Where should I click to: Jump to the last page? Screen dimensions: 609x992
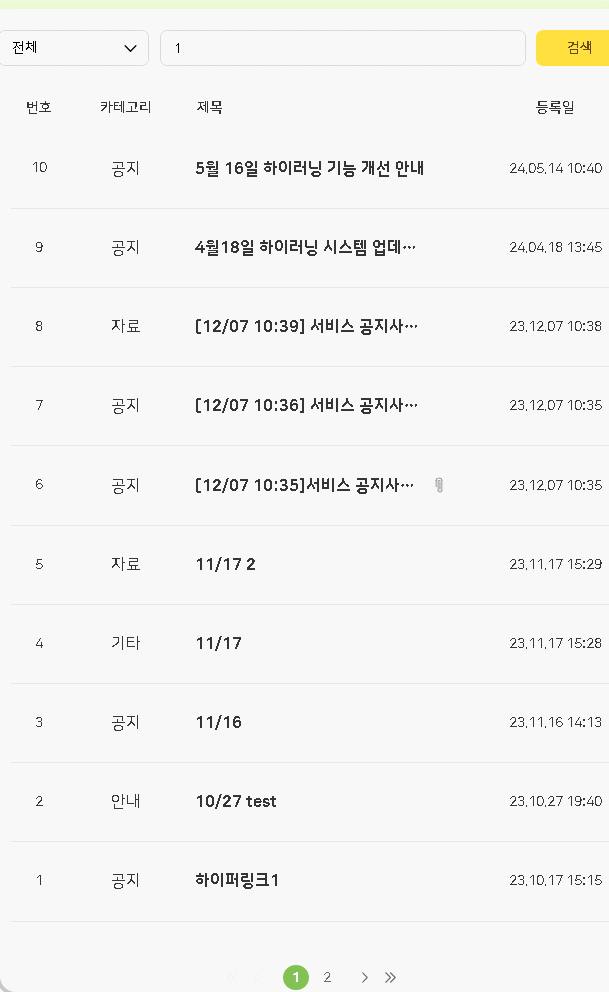pos(390,977)
